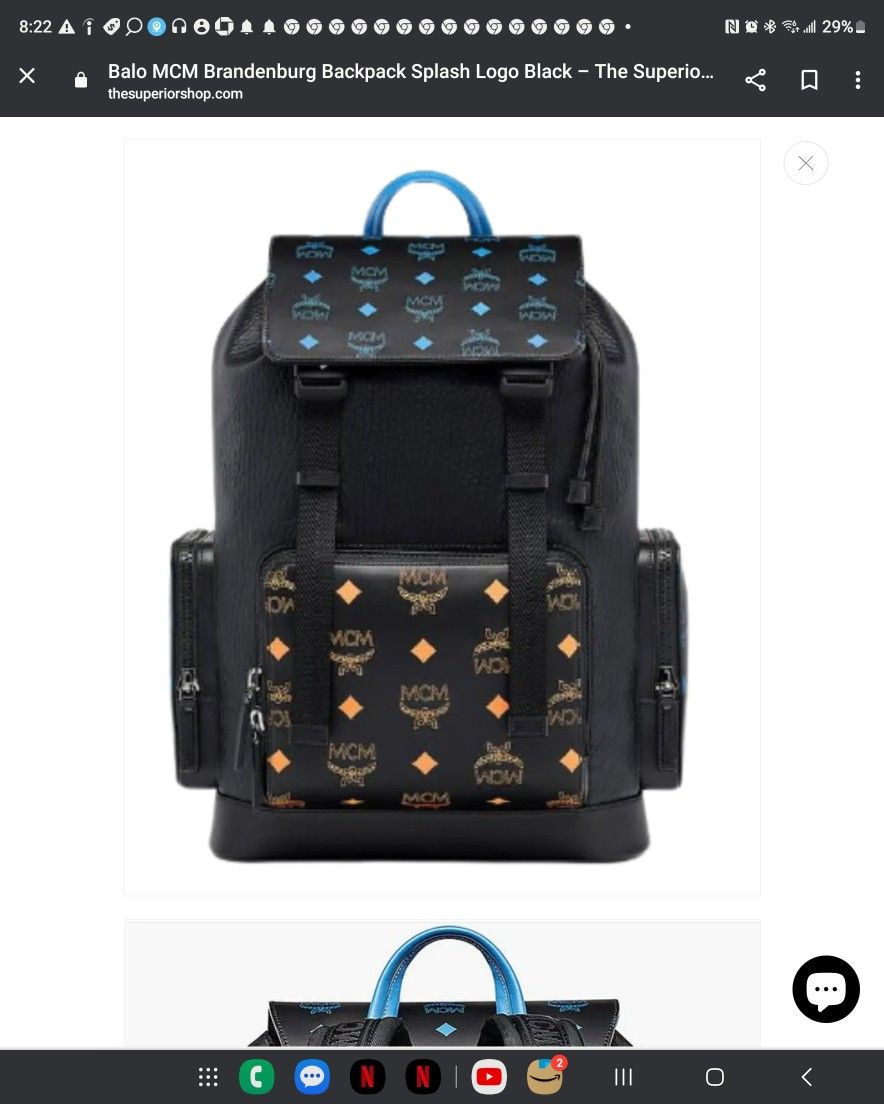Open the Samsung Messages app
The width and height of the screenshot is (884, 1104).
(x=312, y=1077)
